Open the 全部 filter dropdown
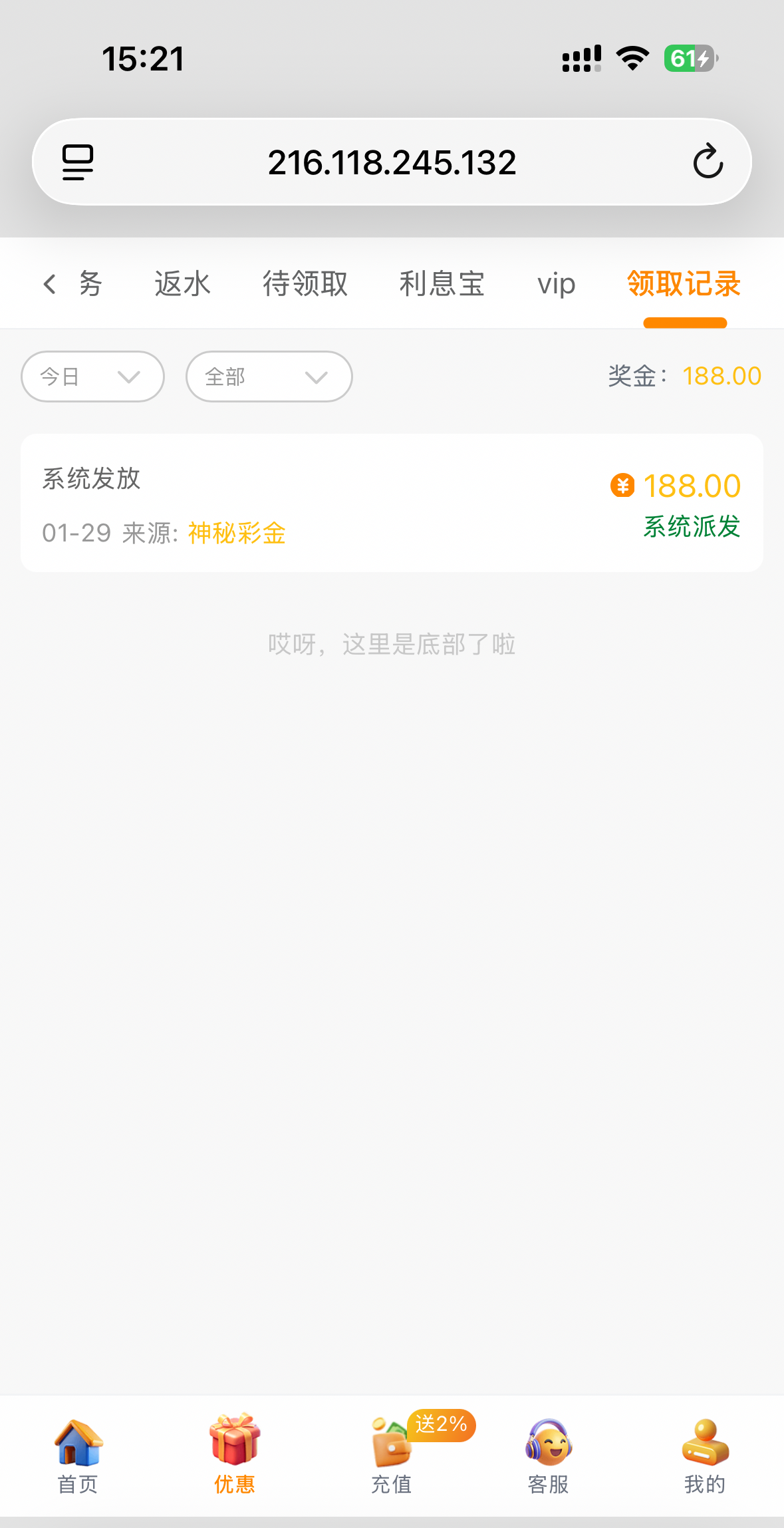Viewport: 784px width, 1528px height. click(x=269, y=377)
